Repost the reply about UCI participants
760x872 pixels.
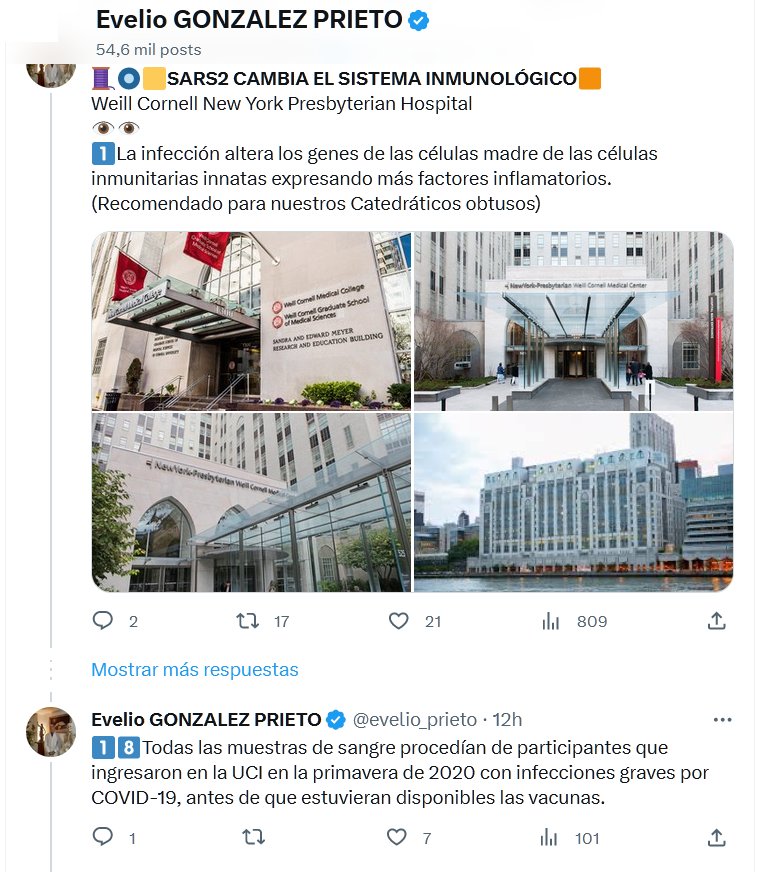coord(254,837)
